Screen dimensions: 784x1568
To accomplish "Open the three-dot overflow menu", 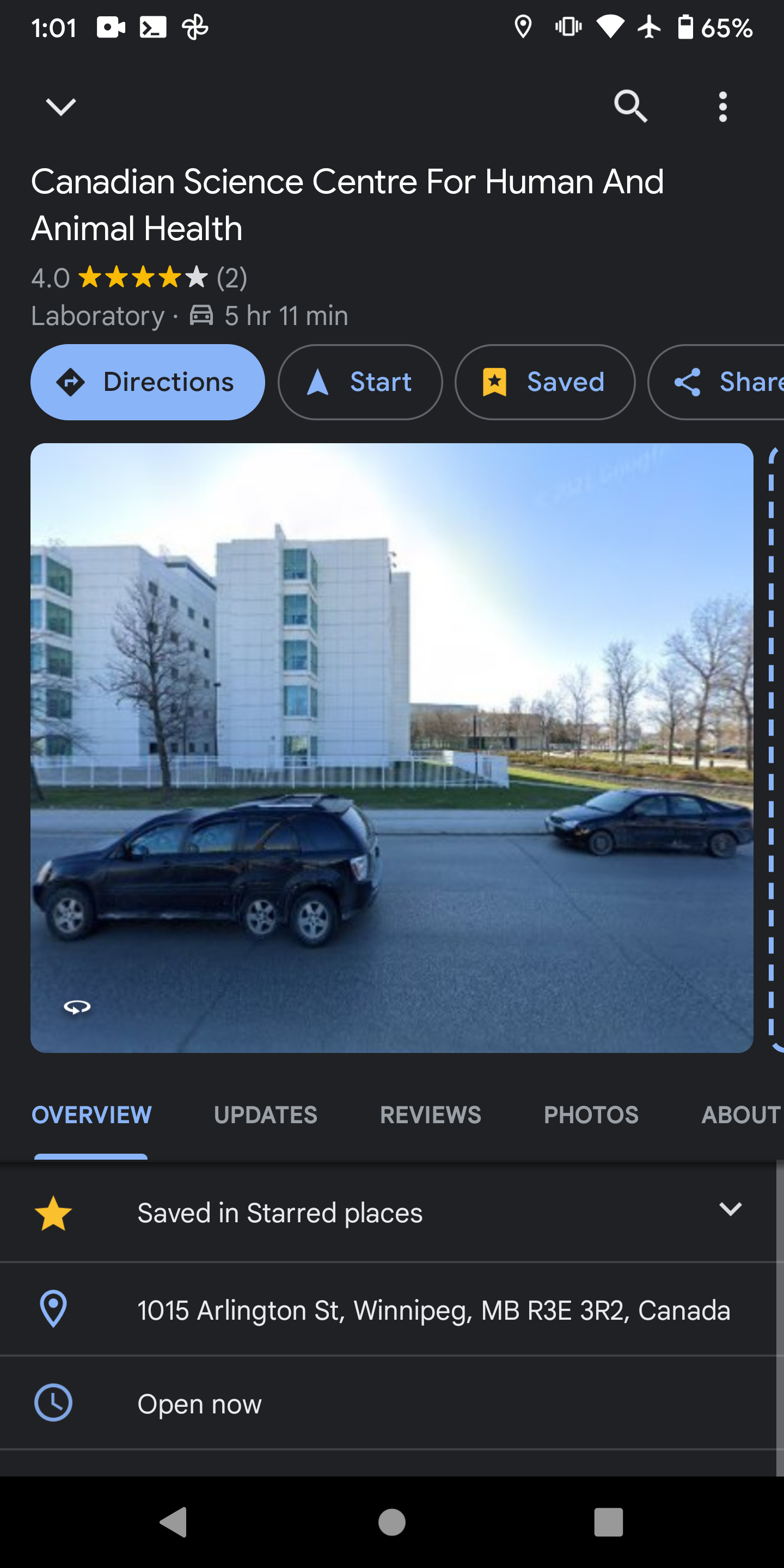I will 722,107.
